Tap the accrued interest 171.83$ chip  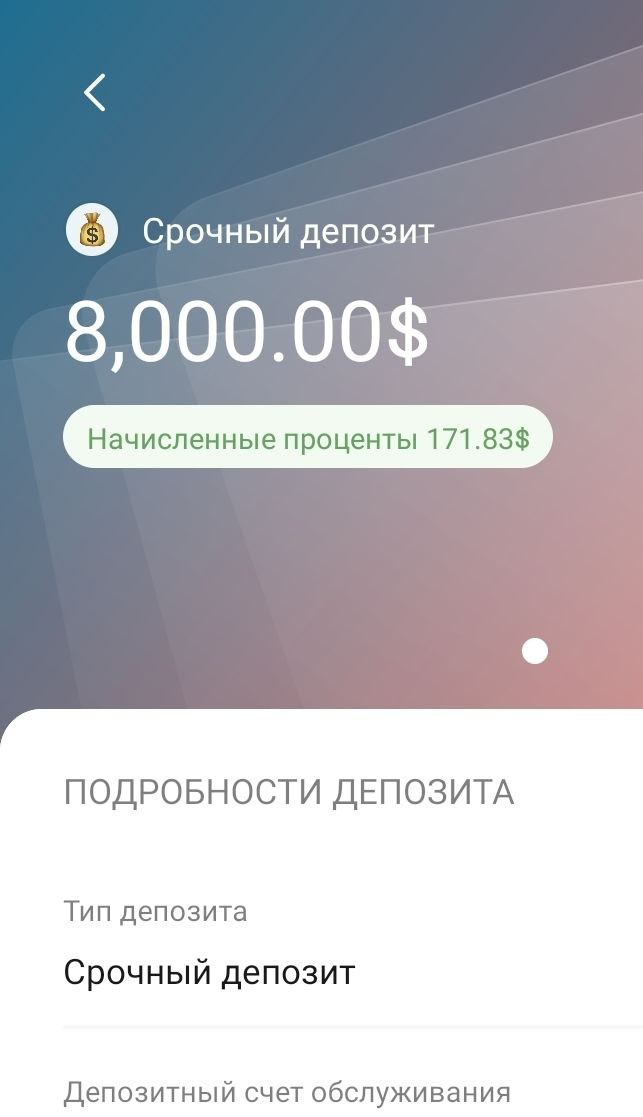[x=307, y=438]
